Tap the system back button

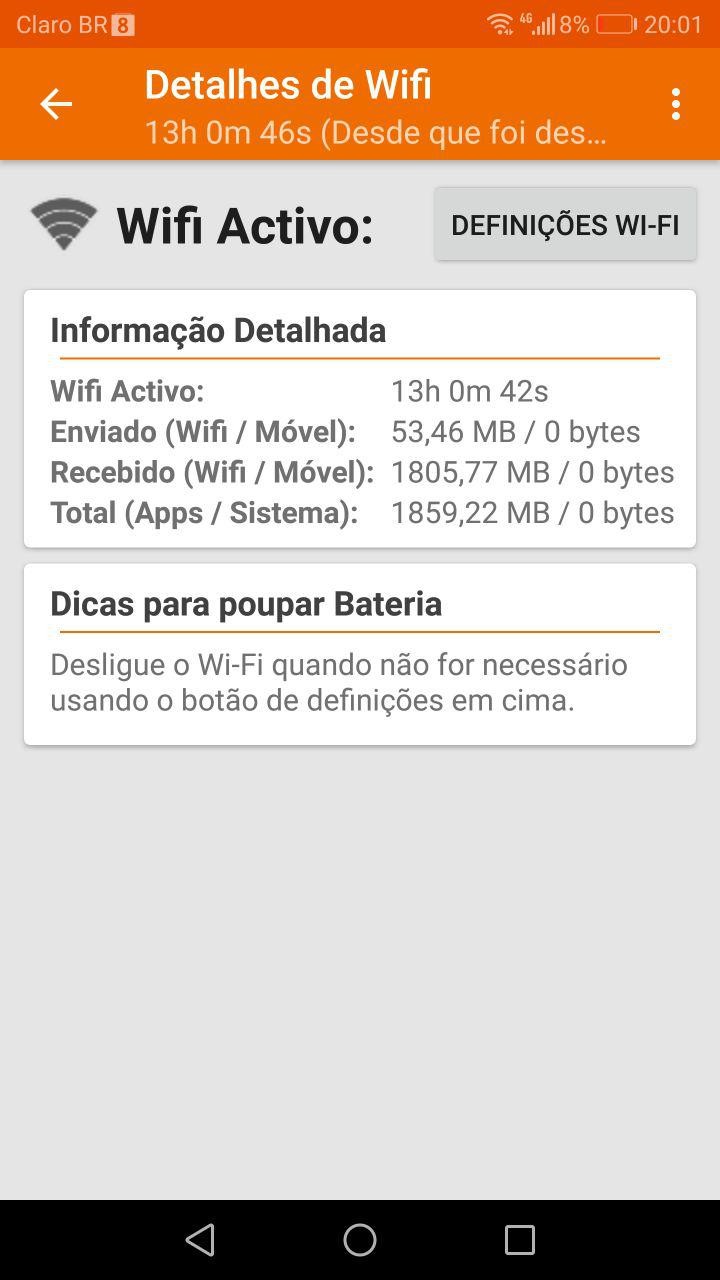200,1240
